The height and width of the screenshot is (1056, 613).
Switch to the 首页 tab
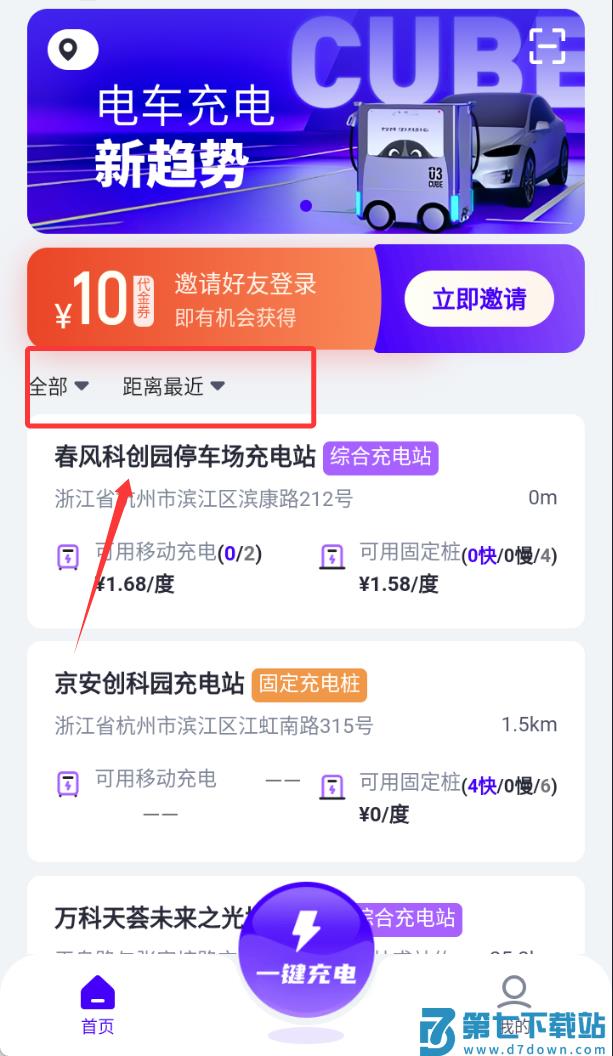[97, 1005]
